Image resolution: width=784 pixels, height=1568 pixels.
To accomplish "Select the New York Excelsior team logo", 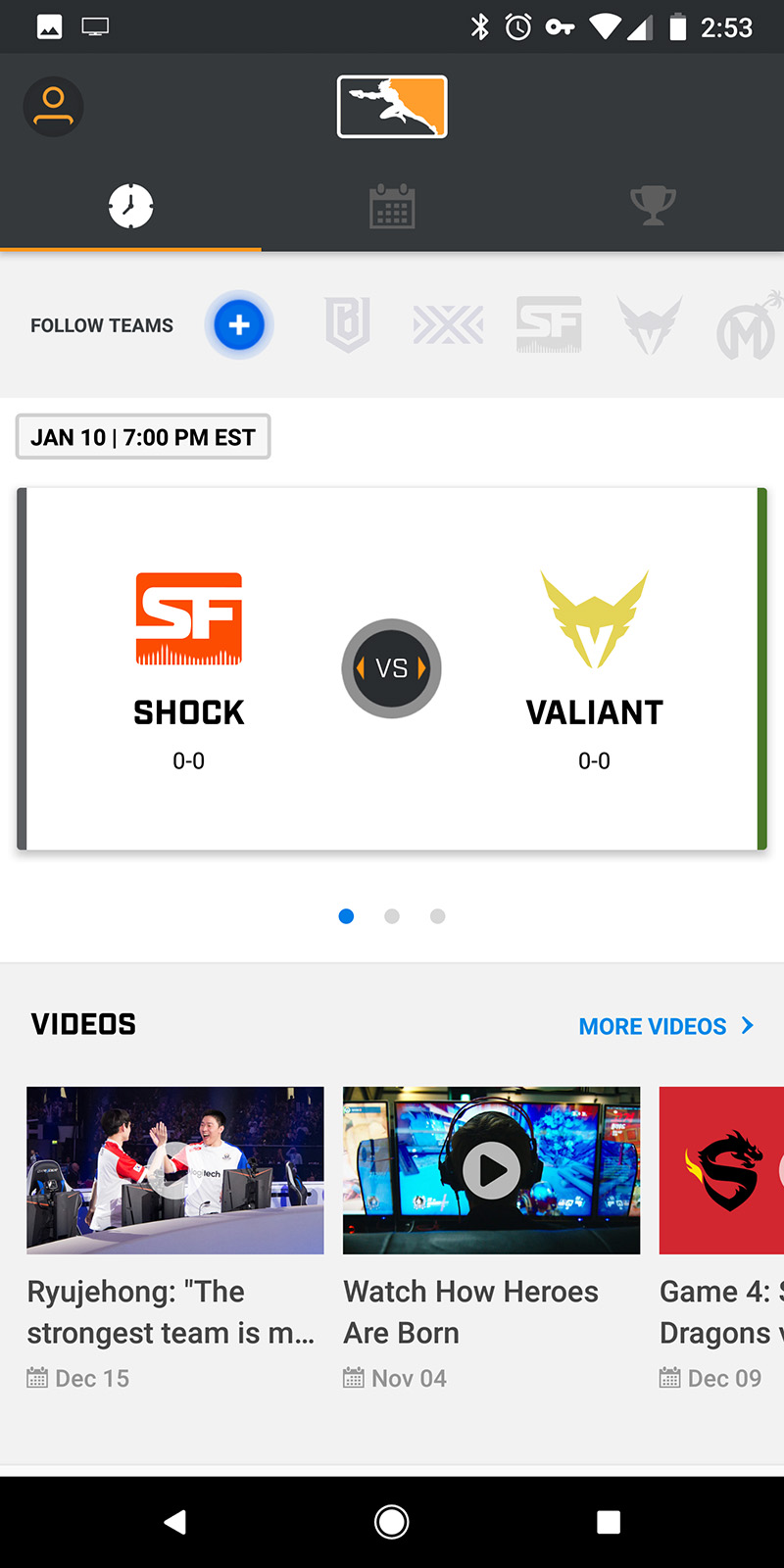I will click(448, 324).
